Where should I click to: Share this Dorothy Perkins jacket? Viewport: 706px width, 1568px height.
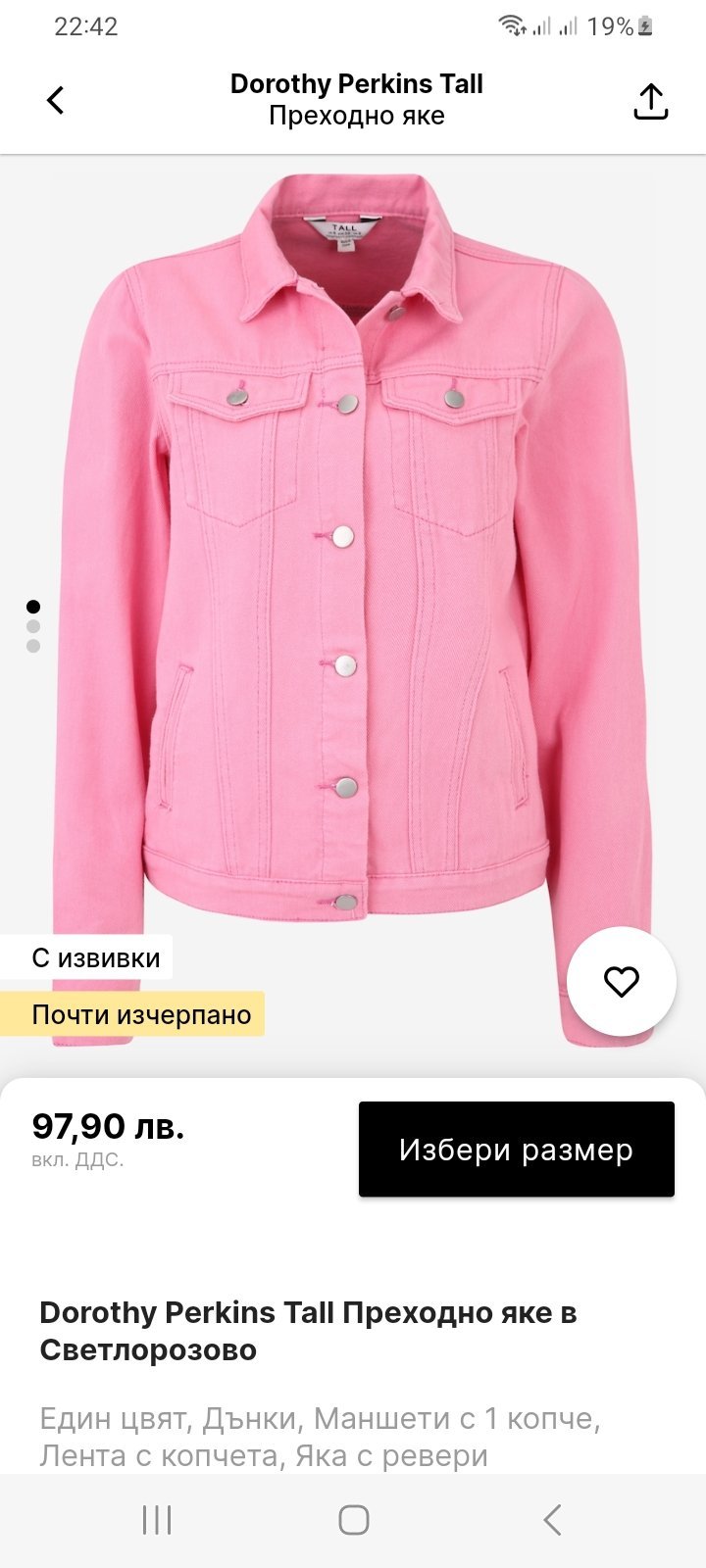click(x=650, y=101)
